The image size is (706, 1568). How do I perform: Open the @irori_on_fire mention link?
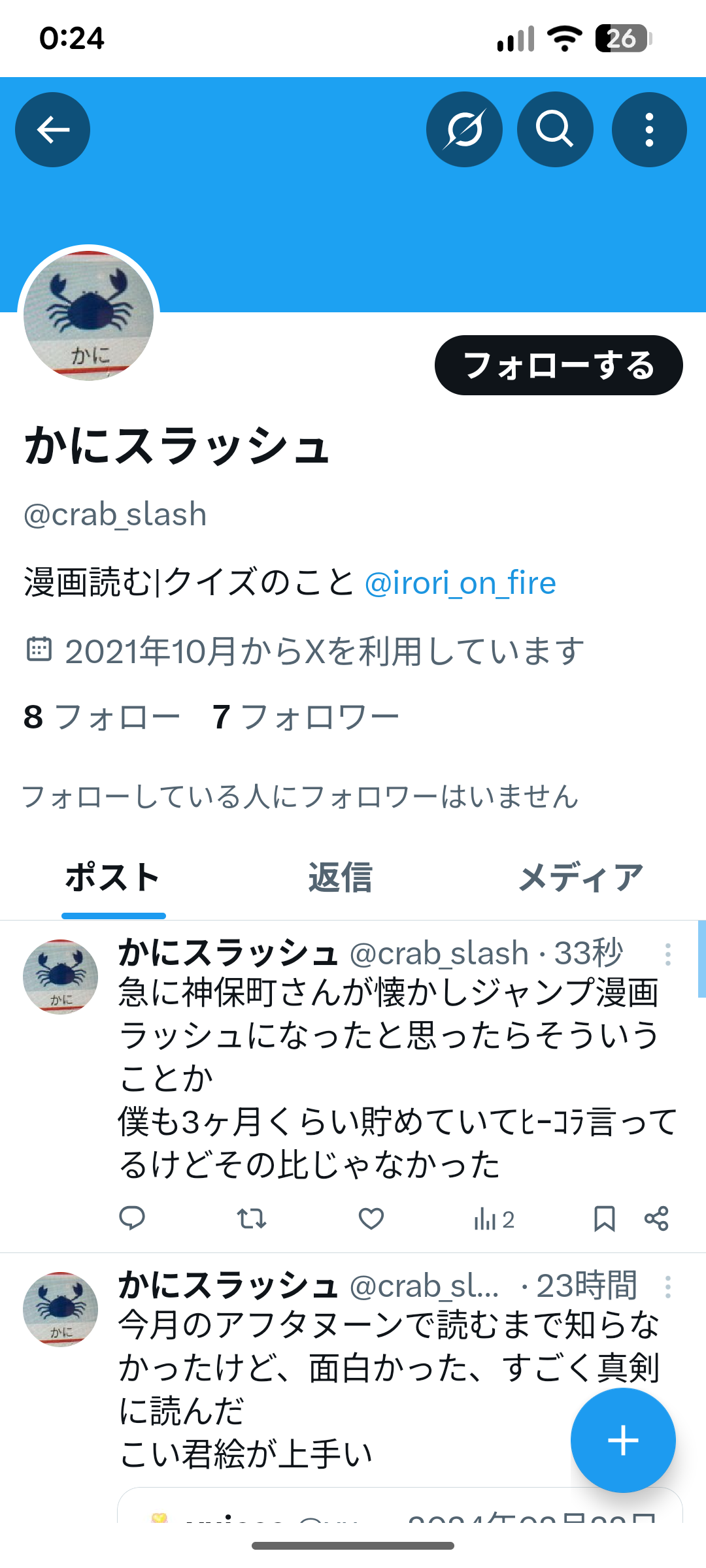(x=460, y=583)
